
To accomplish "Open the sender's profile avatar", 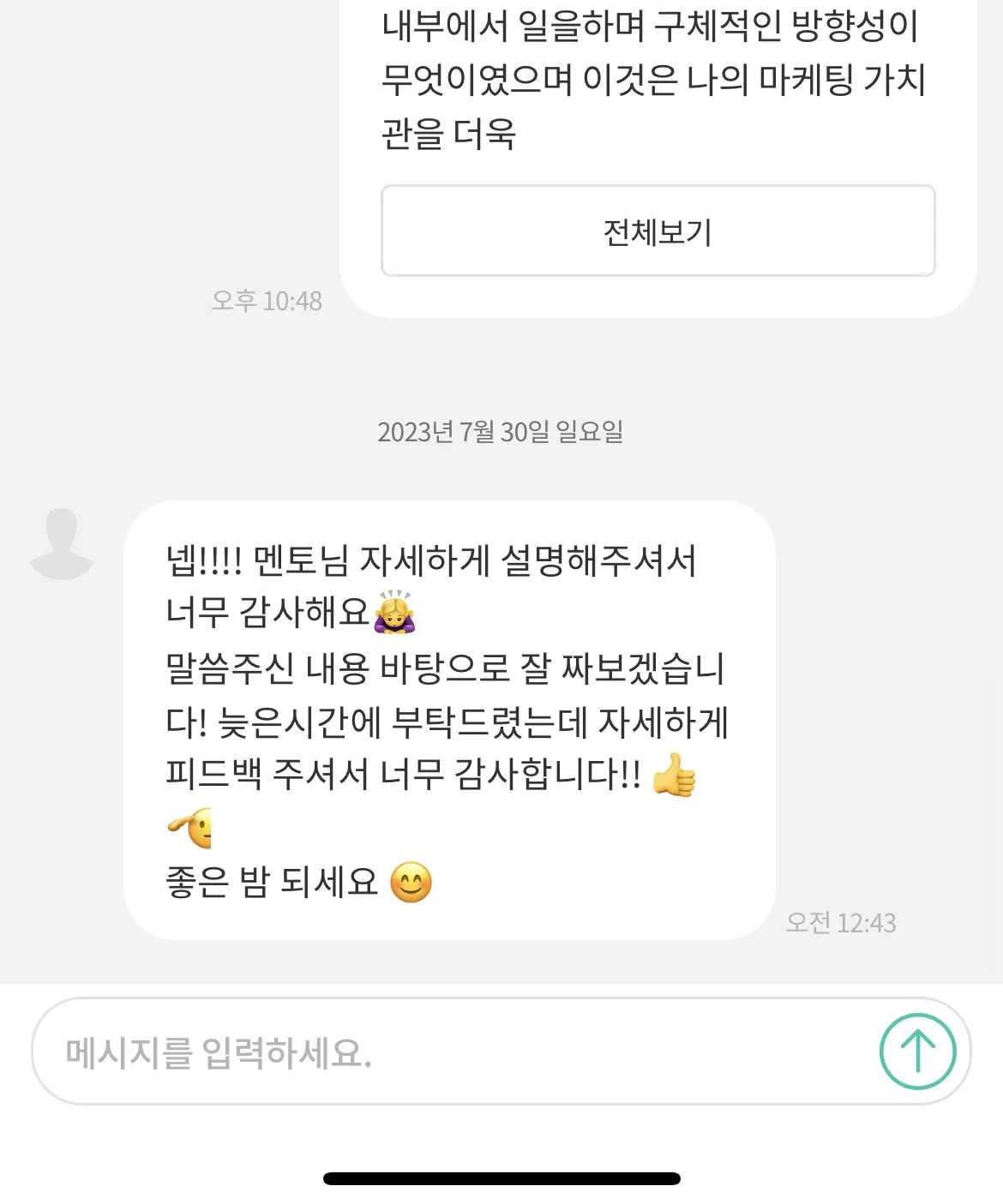I will click(x=61, y=543).
